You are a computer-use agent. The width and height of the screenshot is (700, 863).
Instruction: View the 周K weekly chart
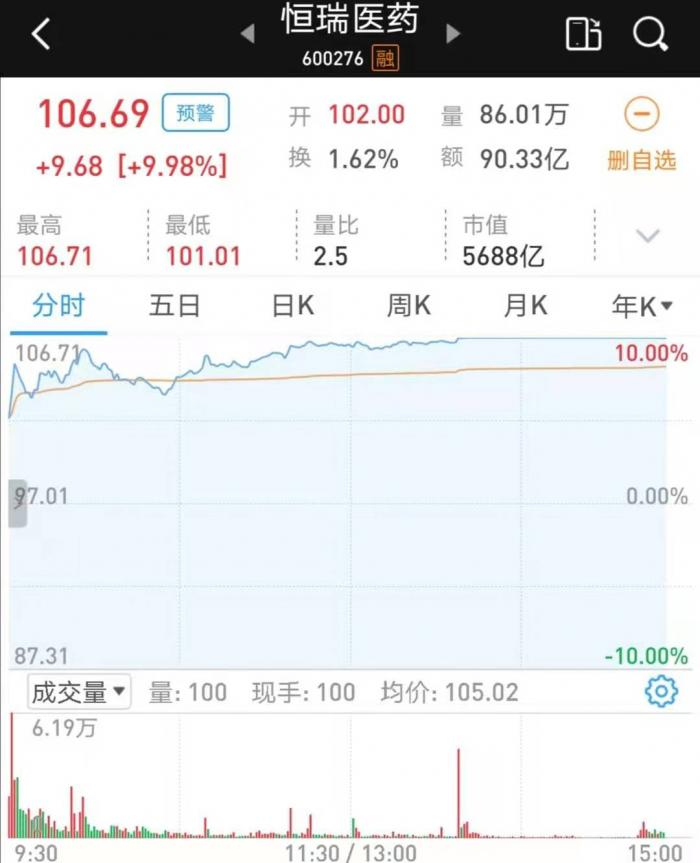tap(408, 305)
